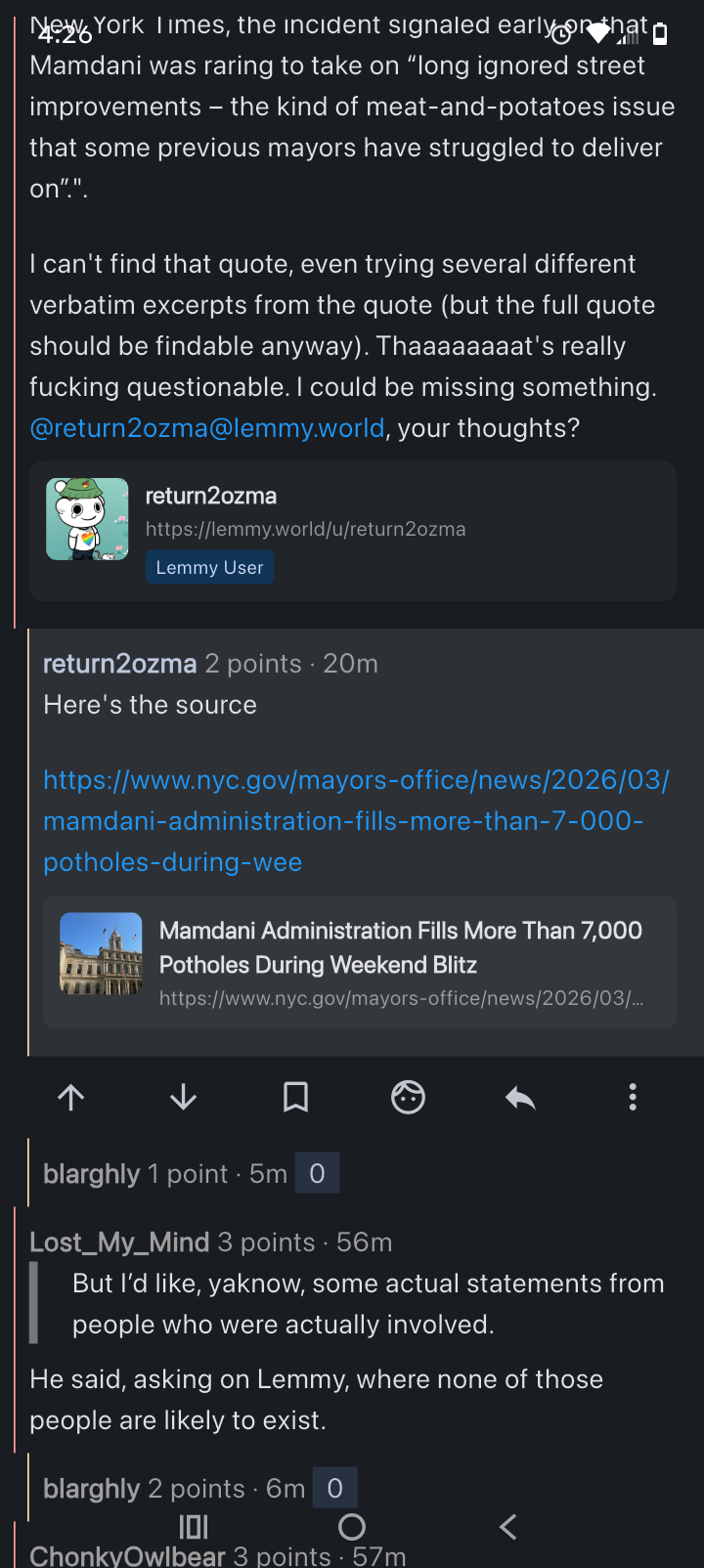The width and height of the screenshot is (704, 1568).
Task: Open the nyc.gov potholes source link
Action: [355, 821]
